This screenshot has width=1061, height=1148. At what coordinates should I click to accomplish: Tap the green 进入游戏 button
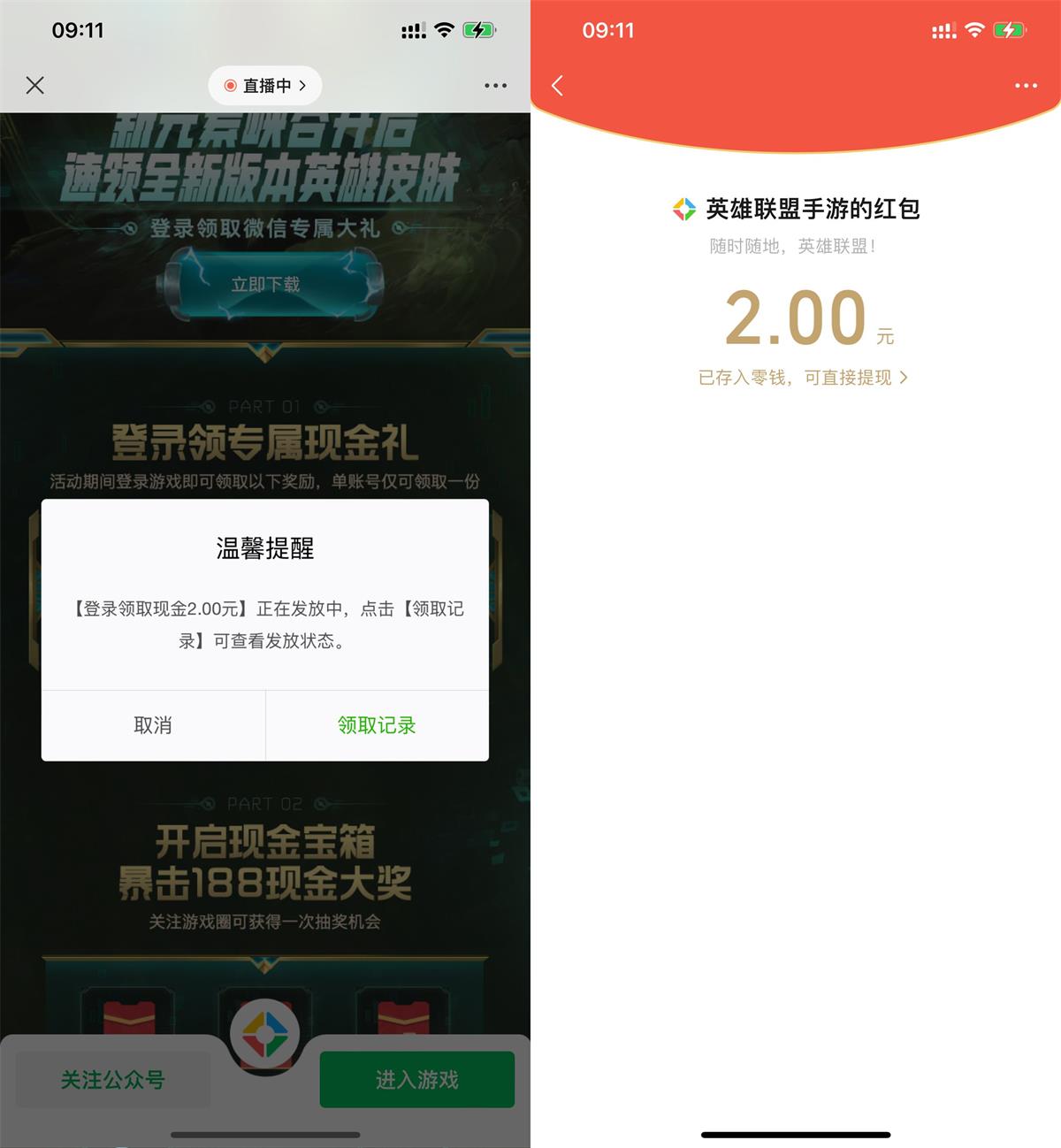(416, 1080)
